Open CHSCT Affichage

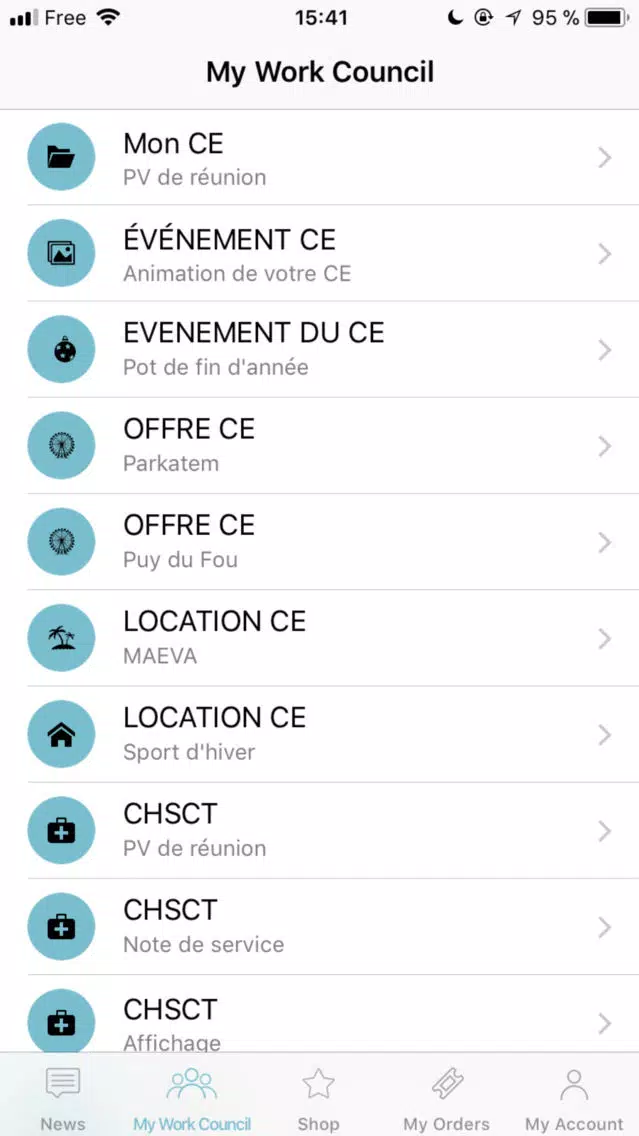click(320, 1014)
